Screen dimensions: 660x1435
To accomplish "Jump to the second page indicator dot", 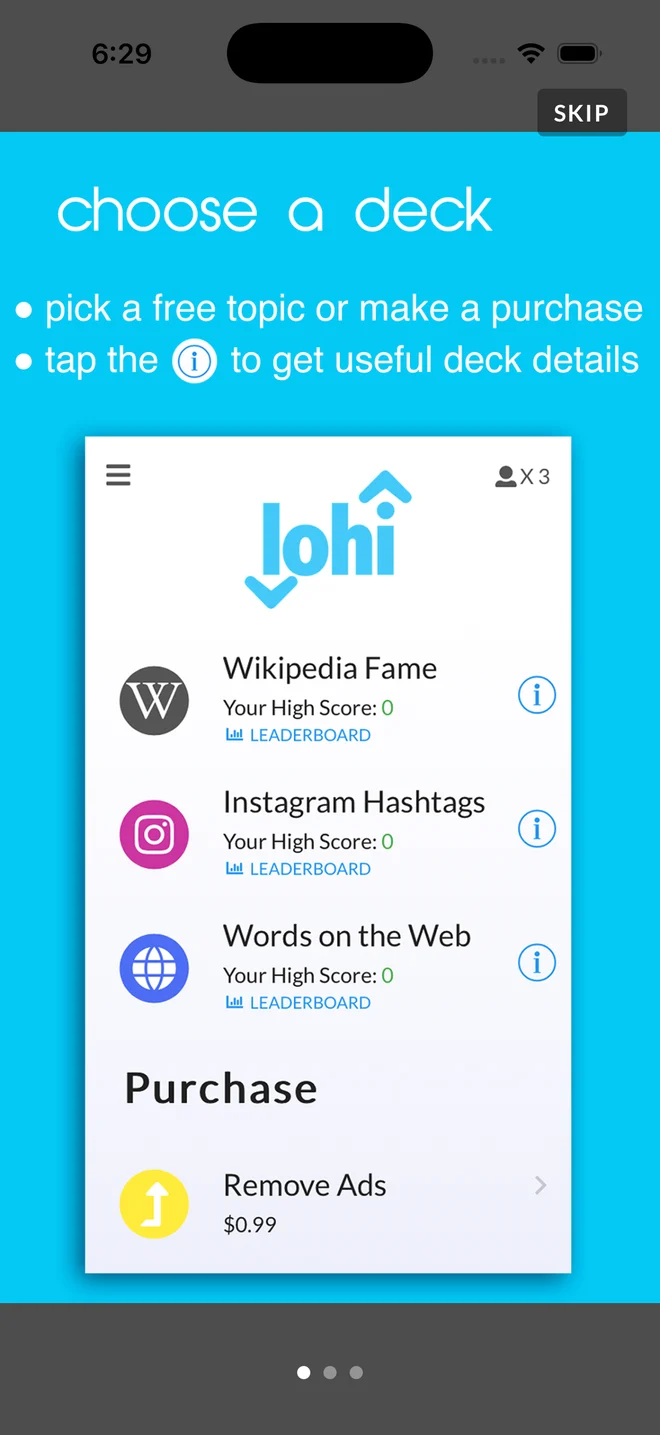I will [330, 1373].
